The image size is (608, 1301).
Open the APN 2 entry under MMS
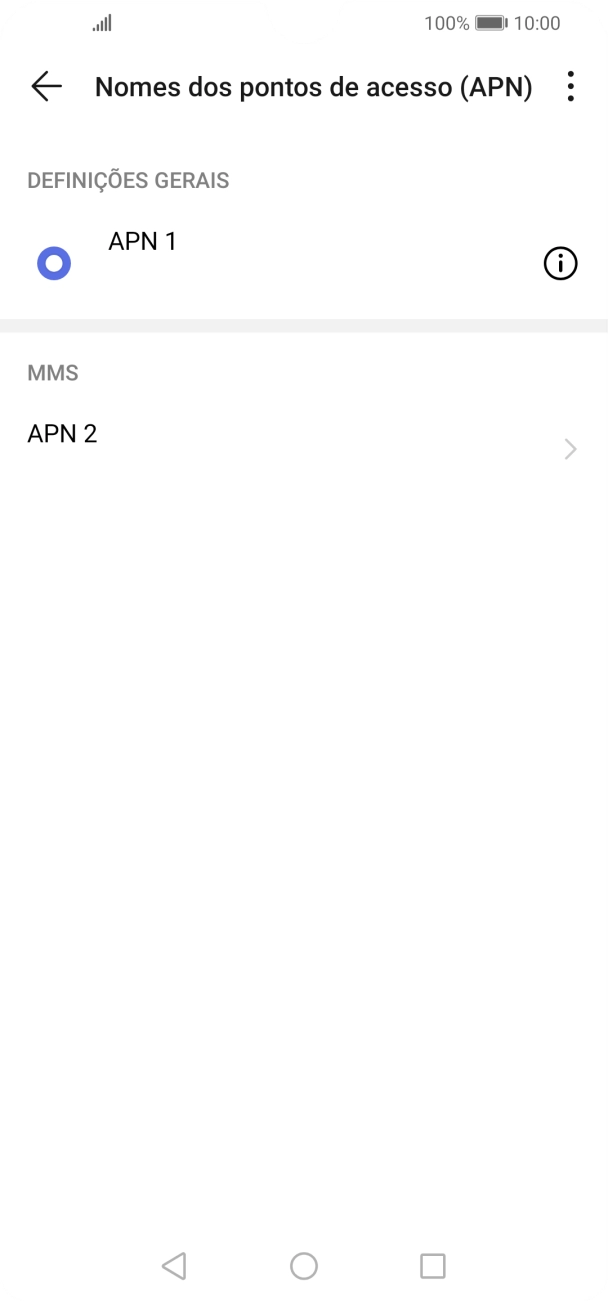coord(300,436)
